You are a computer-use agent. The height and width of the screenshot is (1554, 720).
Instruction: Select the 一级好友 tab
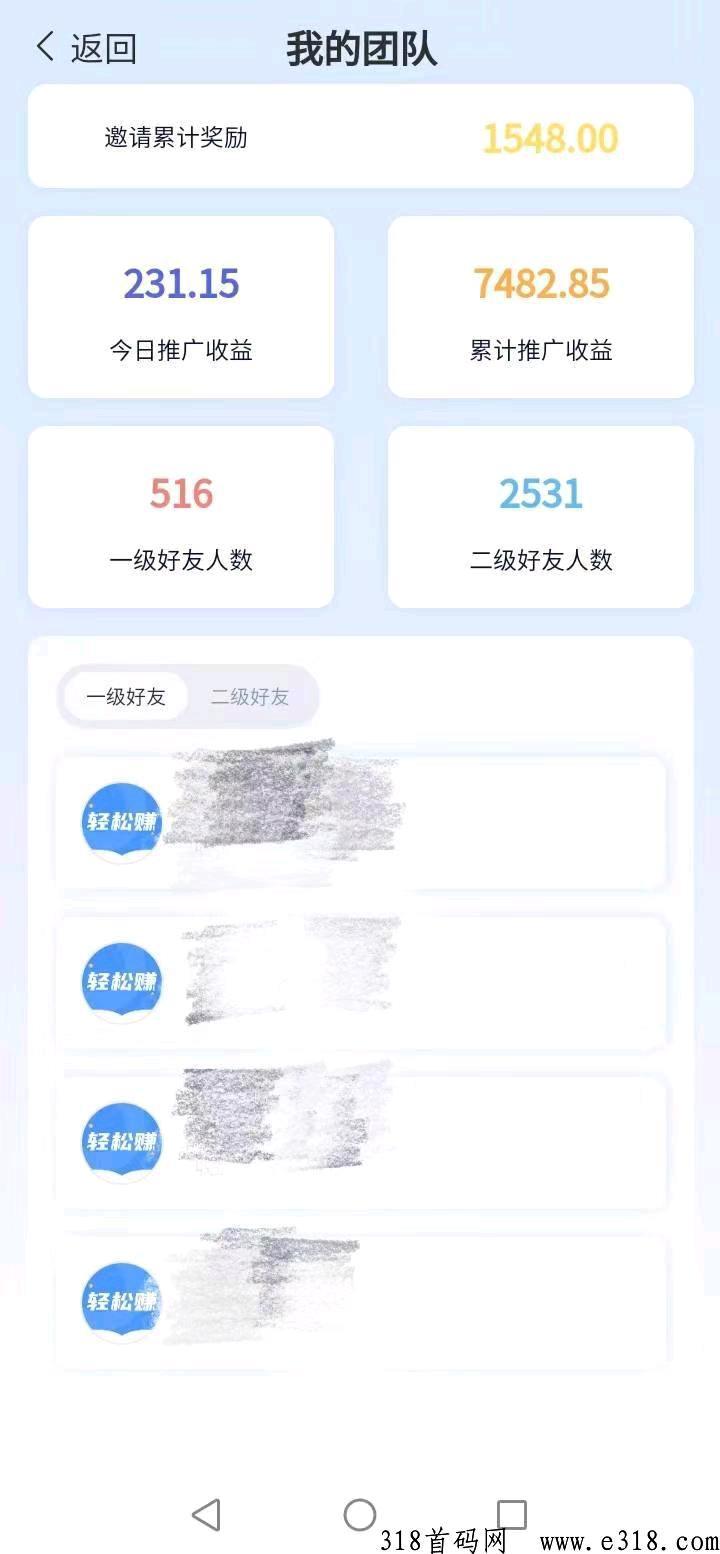[126, 697]
